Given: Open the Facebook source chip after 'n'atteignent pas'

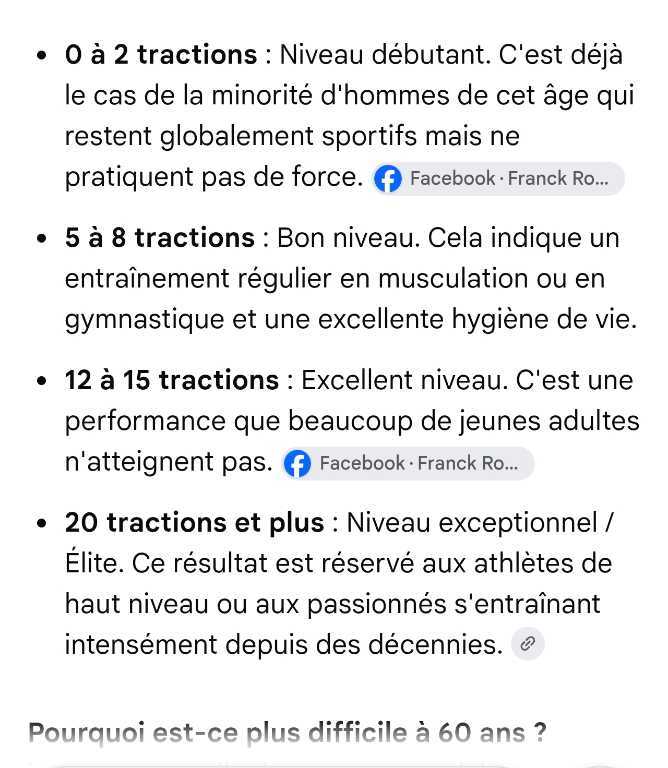Looking at the screenshot, I should [x=408, y=463].
